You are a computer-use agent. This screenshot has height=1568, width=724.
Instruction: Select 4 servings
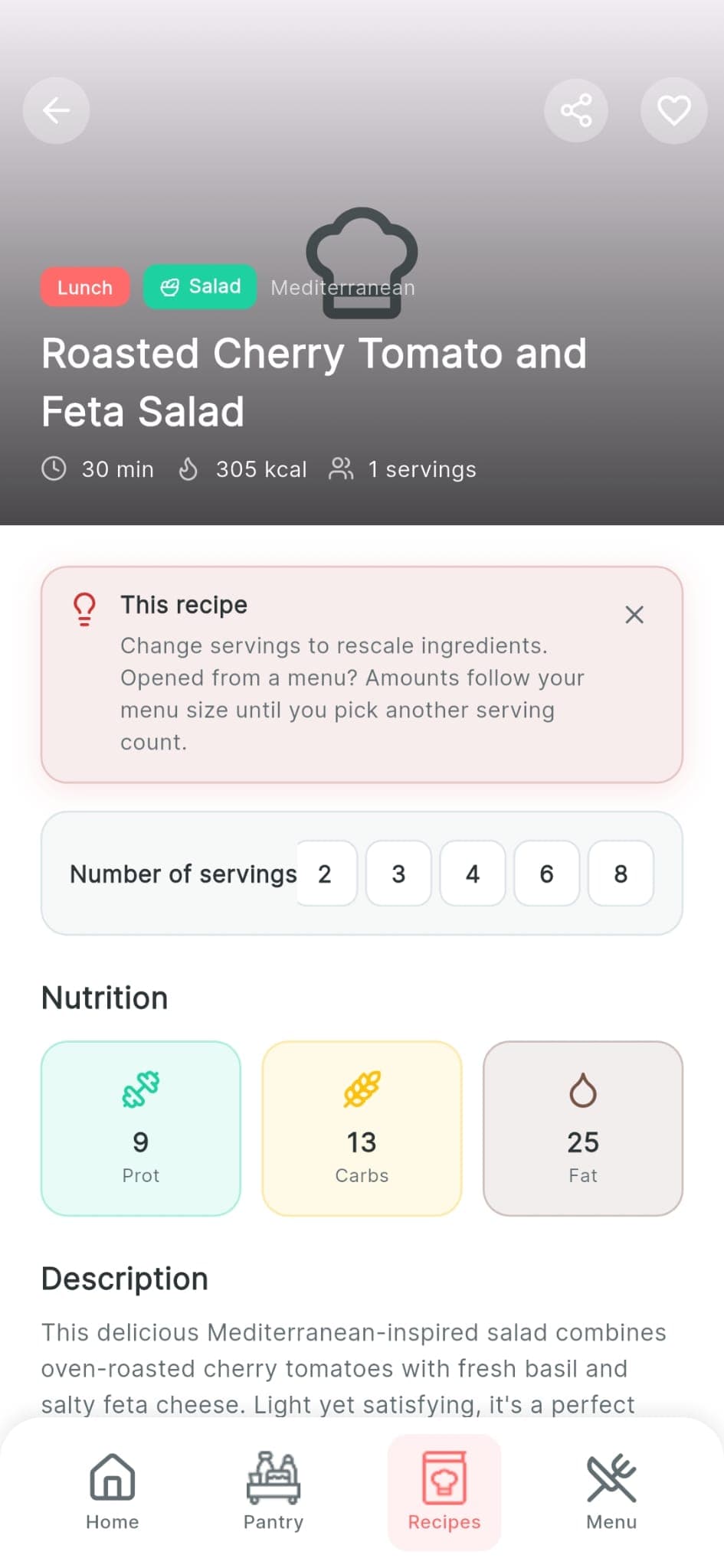[472, 874]
